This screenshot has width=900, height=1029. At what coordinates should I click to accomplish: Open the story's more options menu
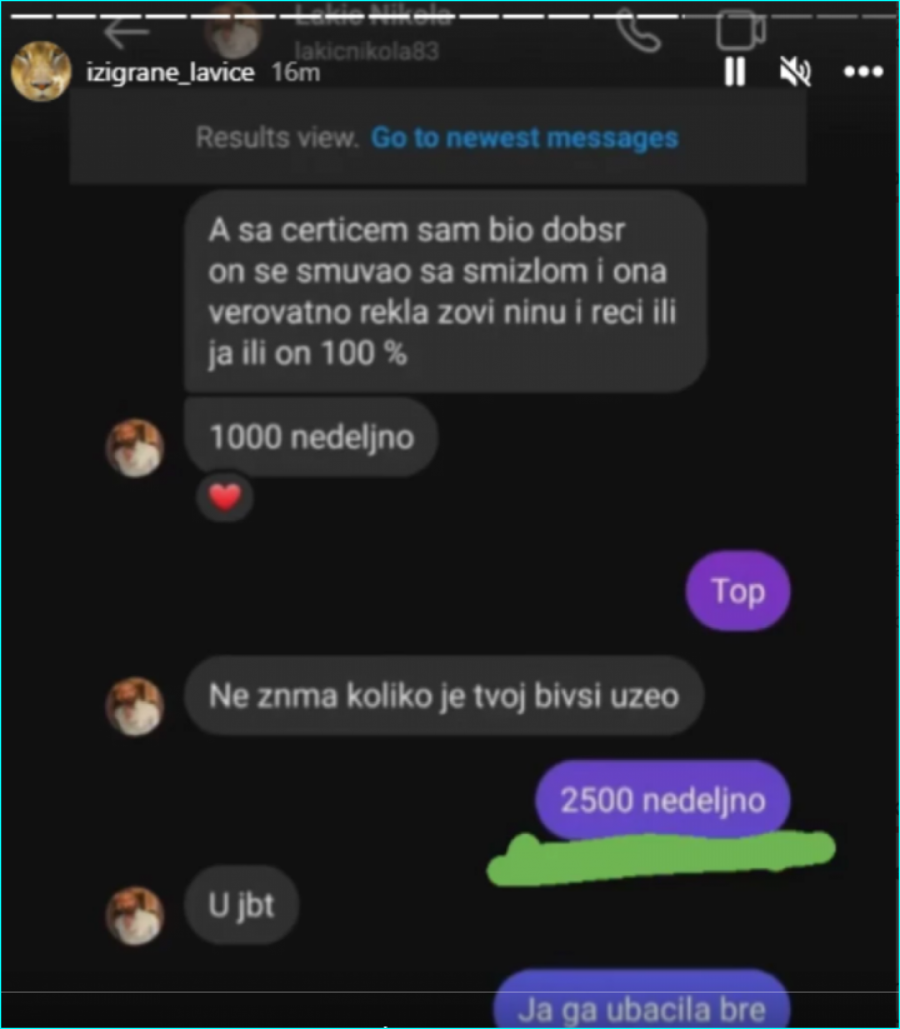(x=863, y=72)
